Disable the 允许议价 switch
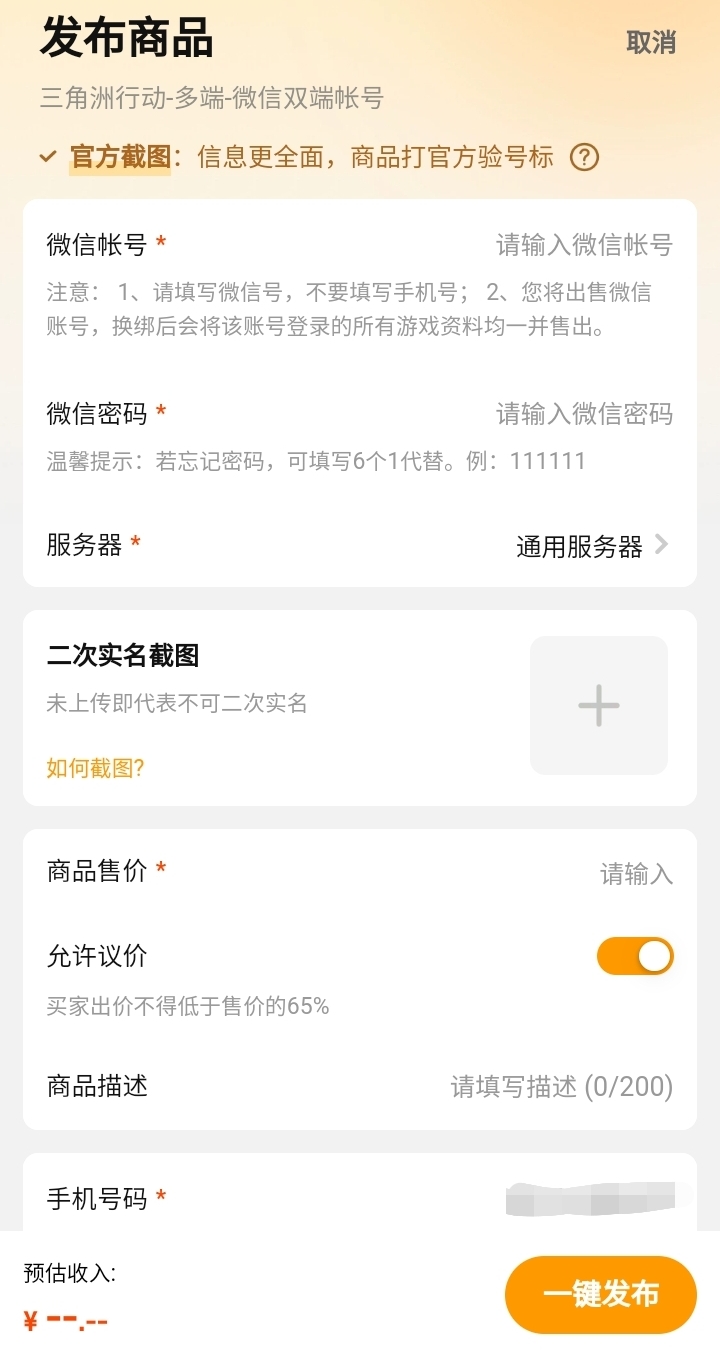Viewport: 720px width, 1355px height. tap(635, 956)
